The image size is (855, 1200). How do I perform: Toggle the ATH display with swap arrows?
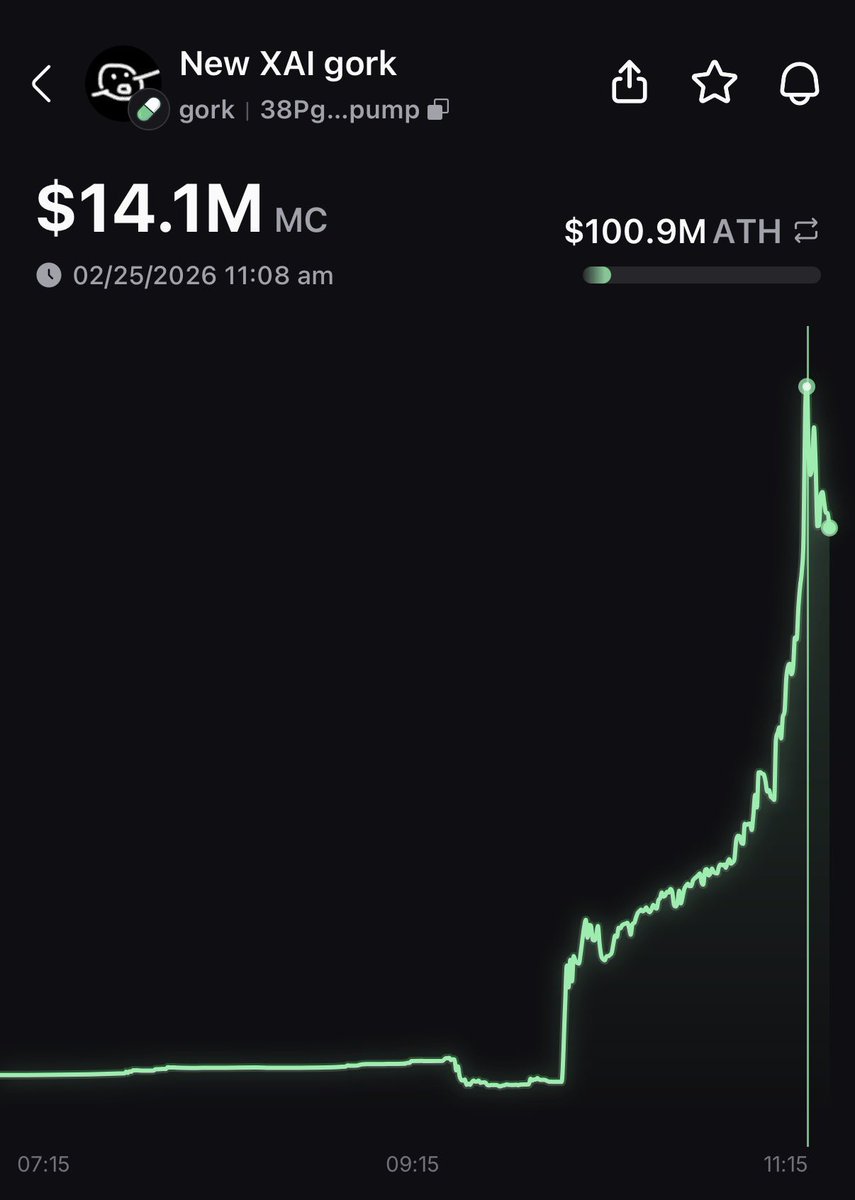806,232
